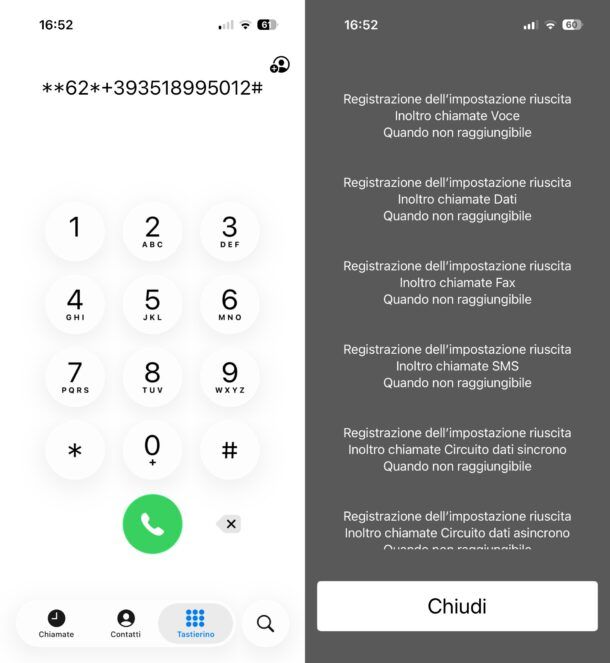Start the call with green button
Image resolution: width=610 pixels, height=663 pixels.
point(152,523)
